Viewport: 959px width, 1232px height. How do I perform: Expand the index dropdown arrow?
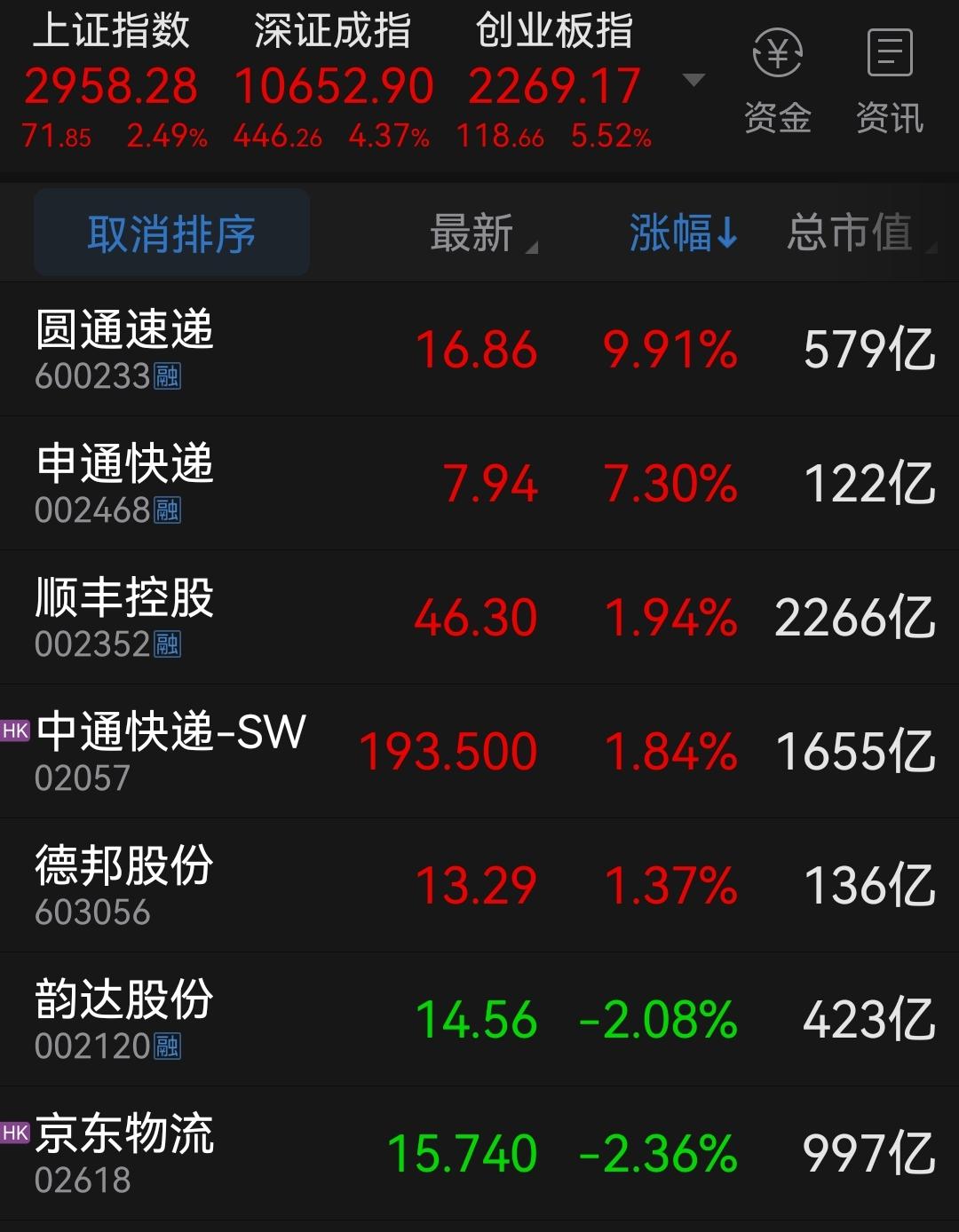tap(693, 80)
